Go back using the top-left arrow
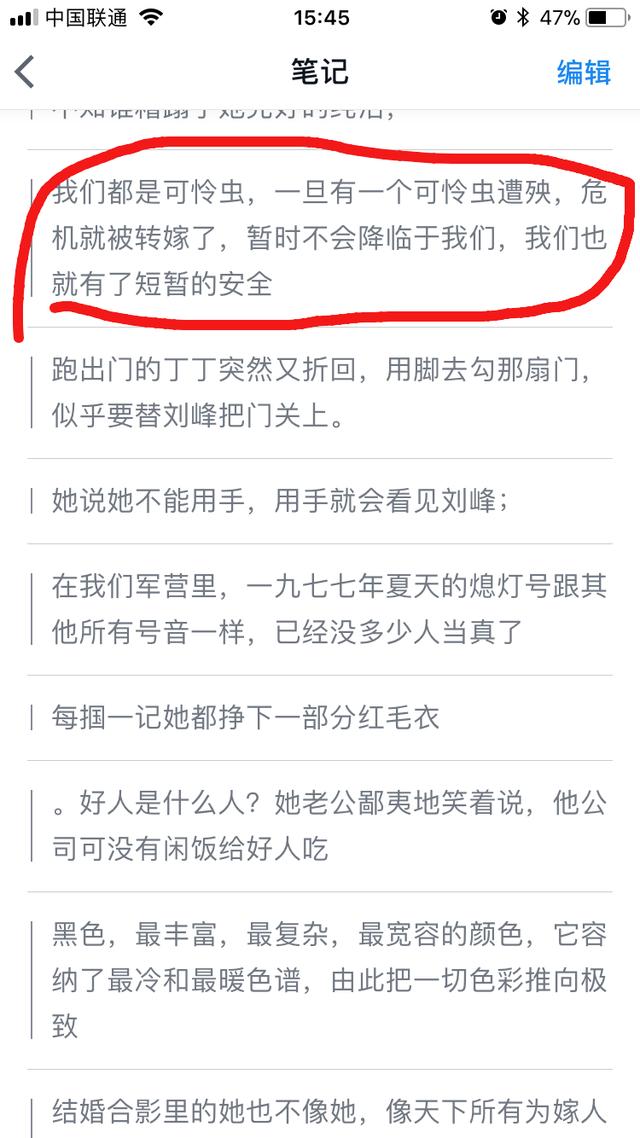Screen dimensions: 640x1138 pos(26,72)
